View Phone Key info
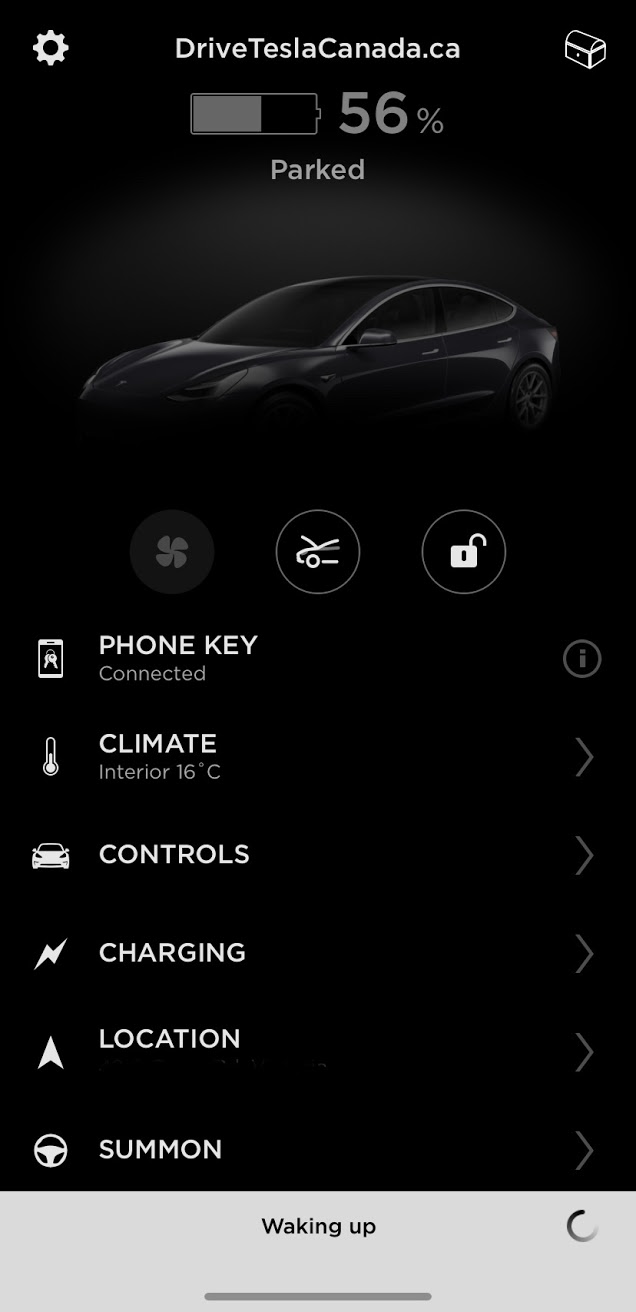 coord(582,659)
